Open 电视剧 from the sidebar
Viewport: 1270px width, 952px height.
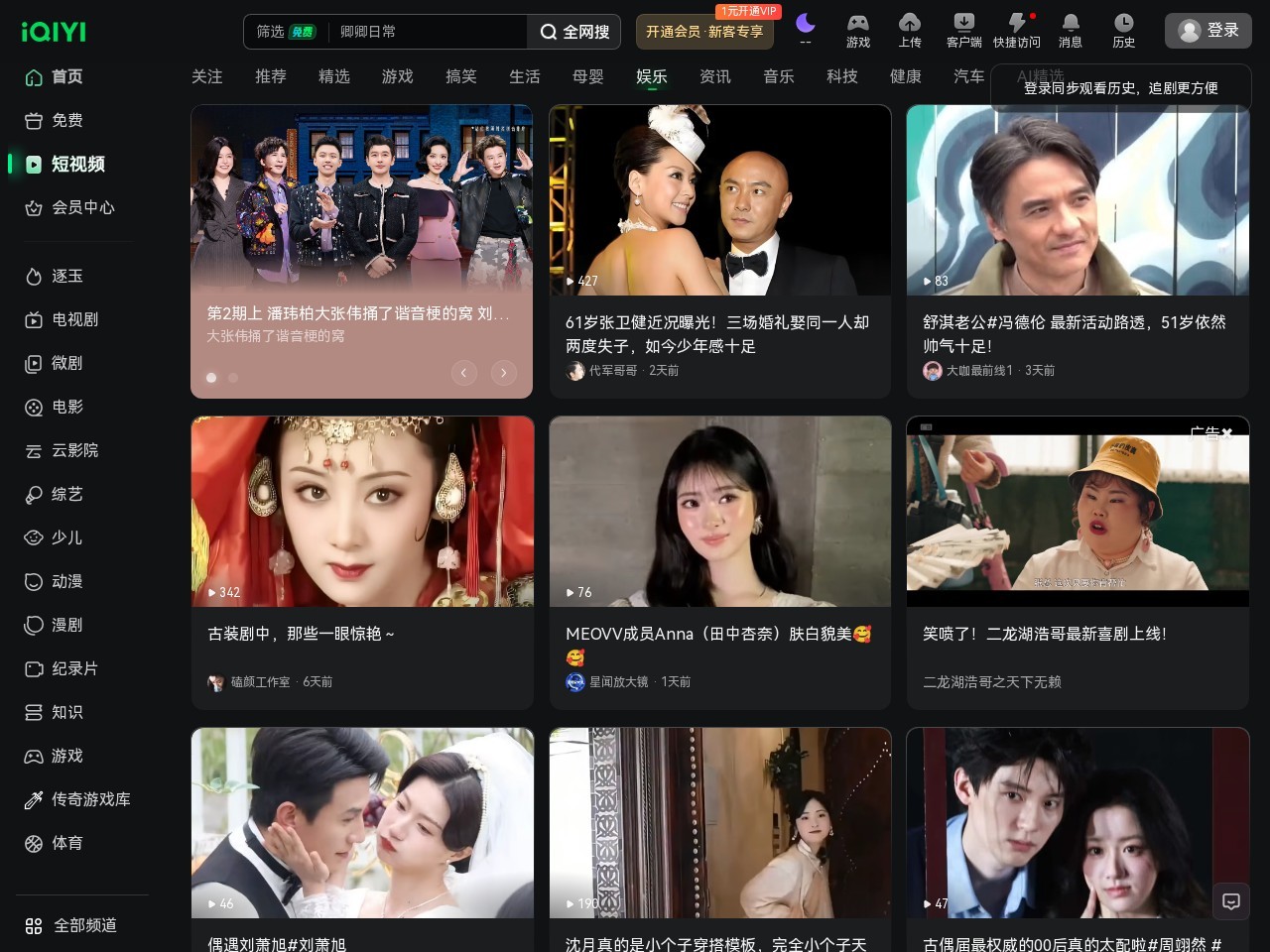pos(74,319)
